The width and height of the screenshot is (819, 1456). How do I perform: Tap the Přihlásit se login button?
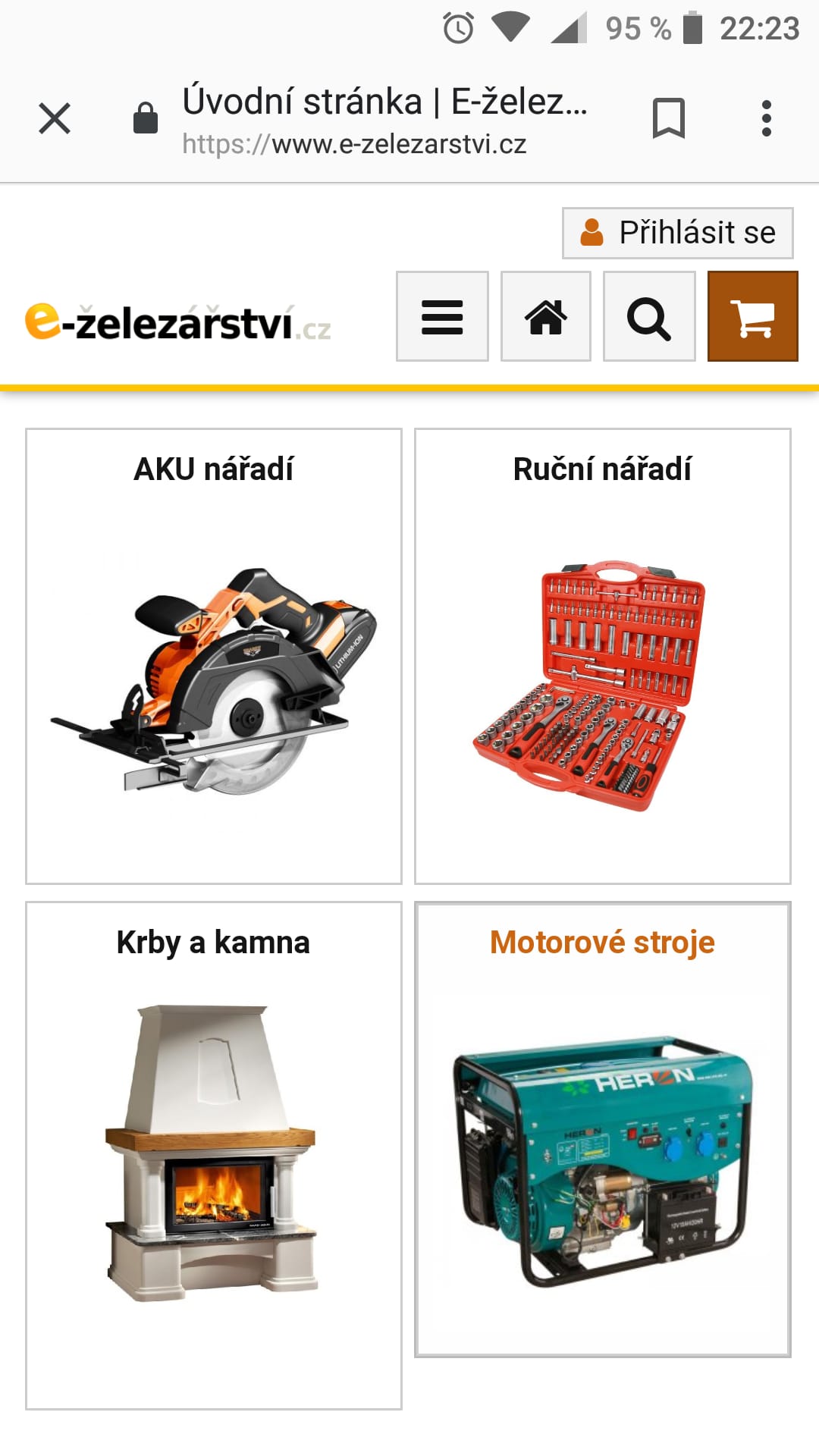pyautogui.click(x=678, y=233)
